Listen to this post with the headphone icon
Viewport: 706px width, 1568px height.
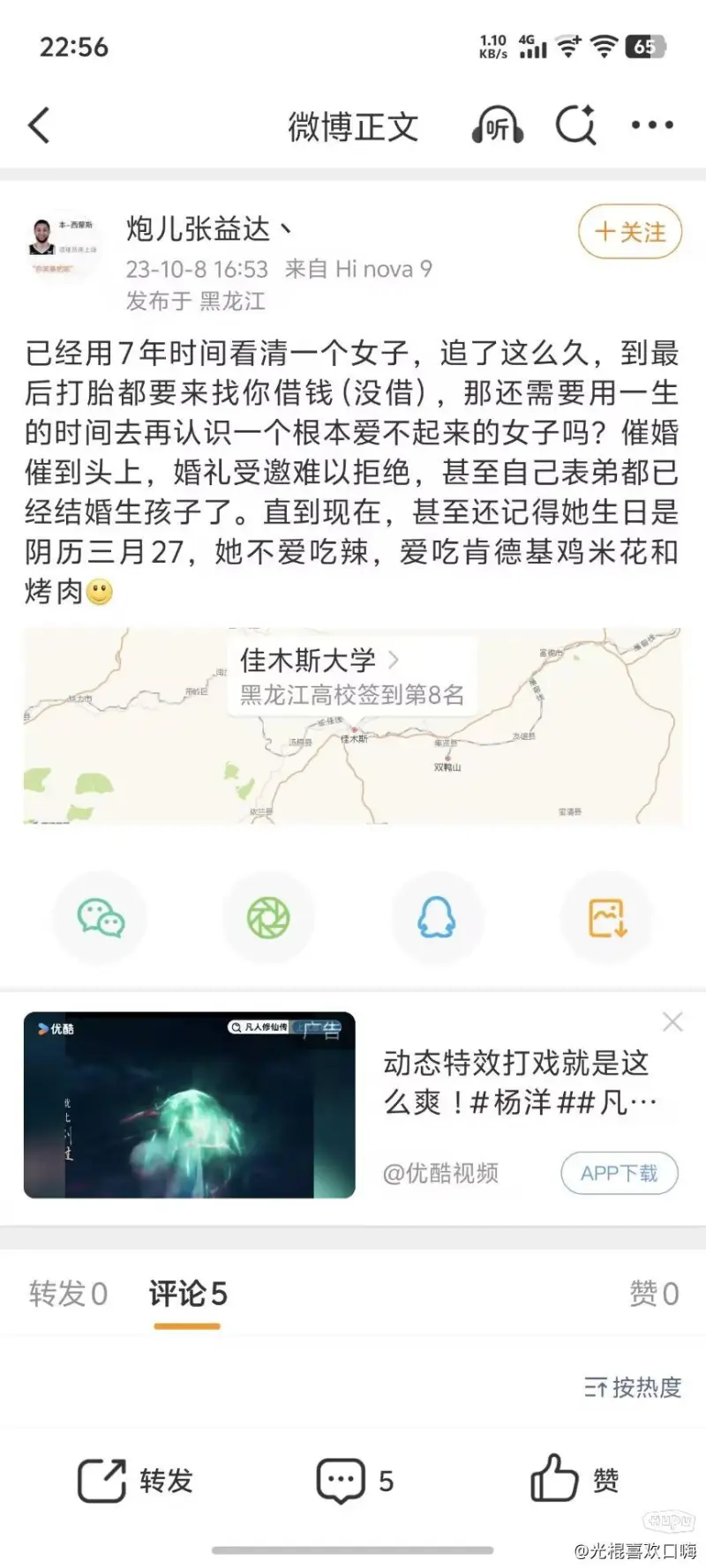click(498, 127)
